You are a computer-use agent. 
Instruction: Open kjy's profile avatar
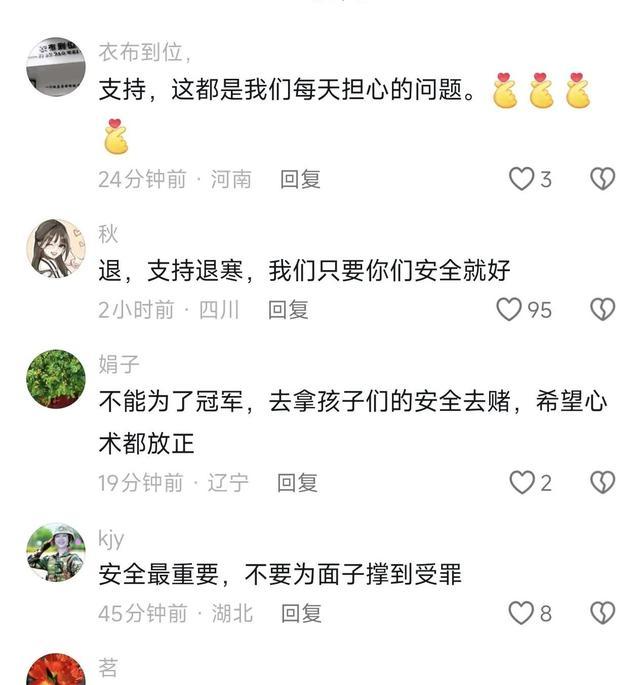click(55, 552)
